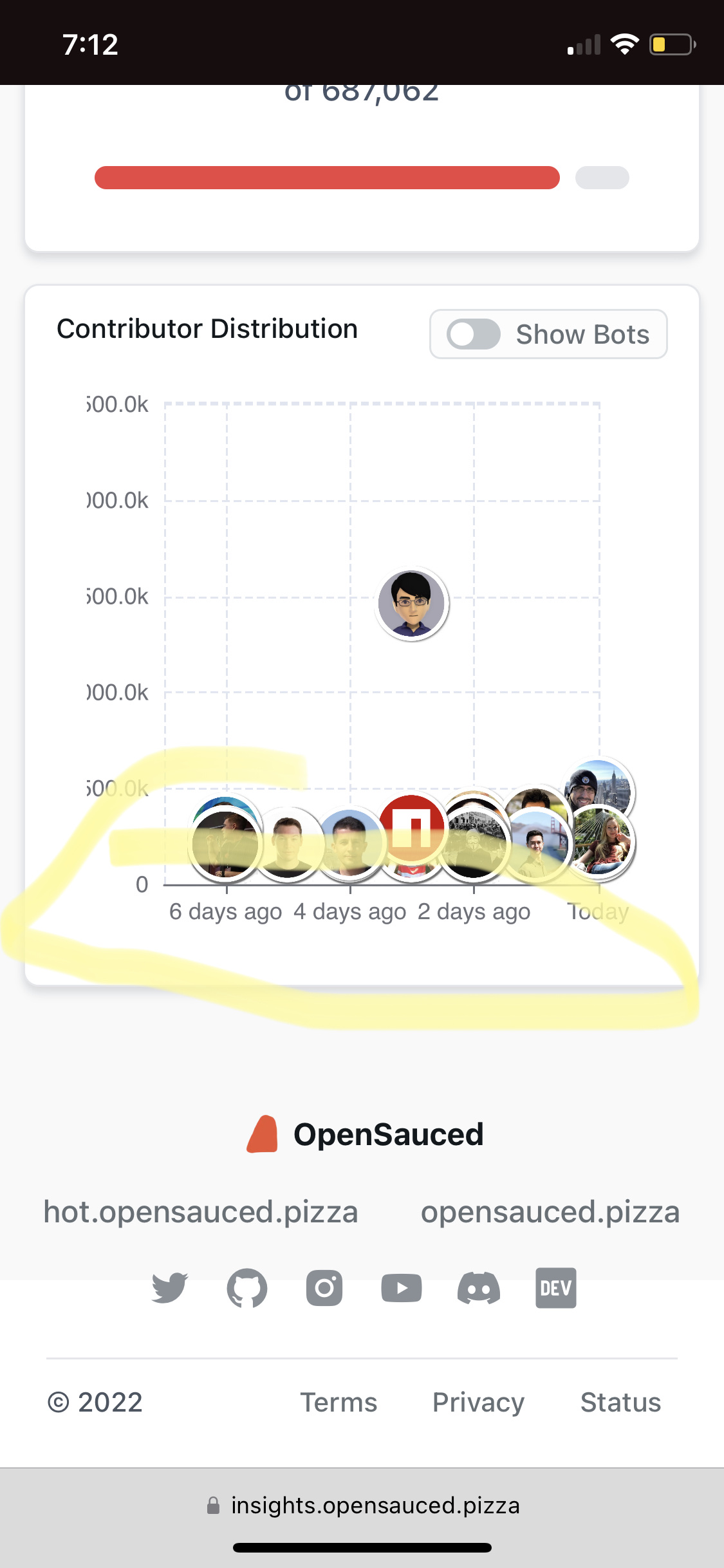Screen dimensions: 724x1568
Task: Open the GitHub social icon
Action: coord(247,1287)
